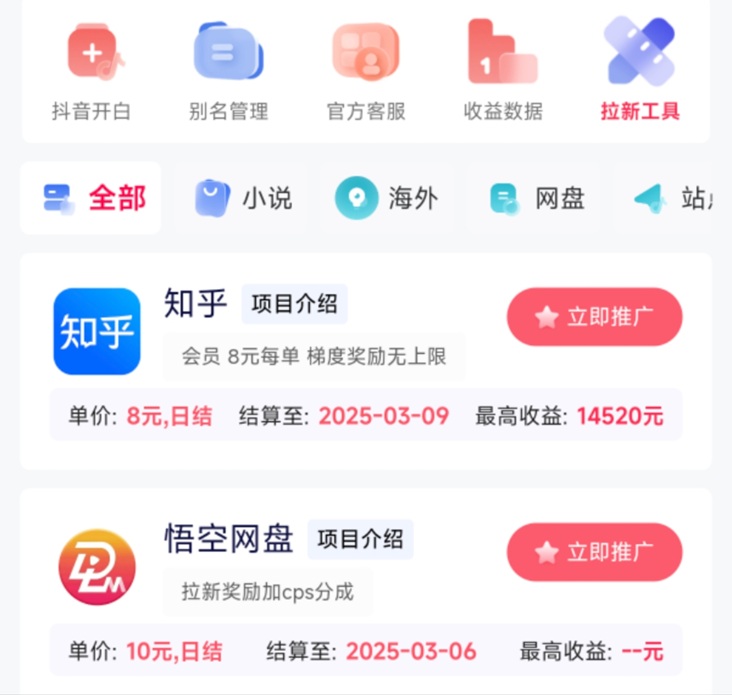View 收益数据
Viewport: 732px width, 695px height.
503,68
